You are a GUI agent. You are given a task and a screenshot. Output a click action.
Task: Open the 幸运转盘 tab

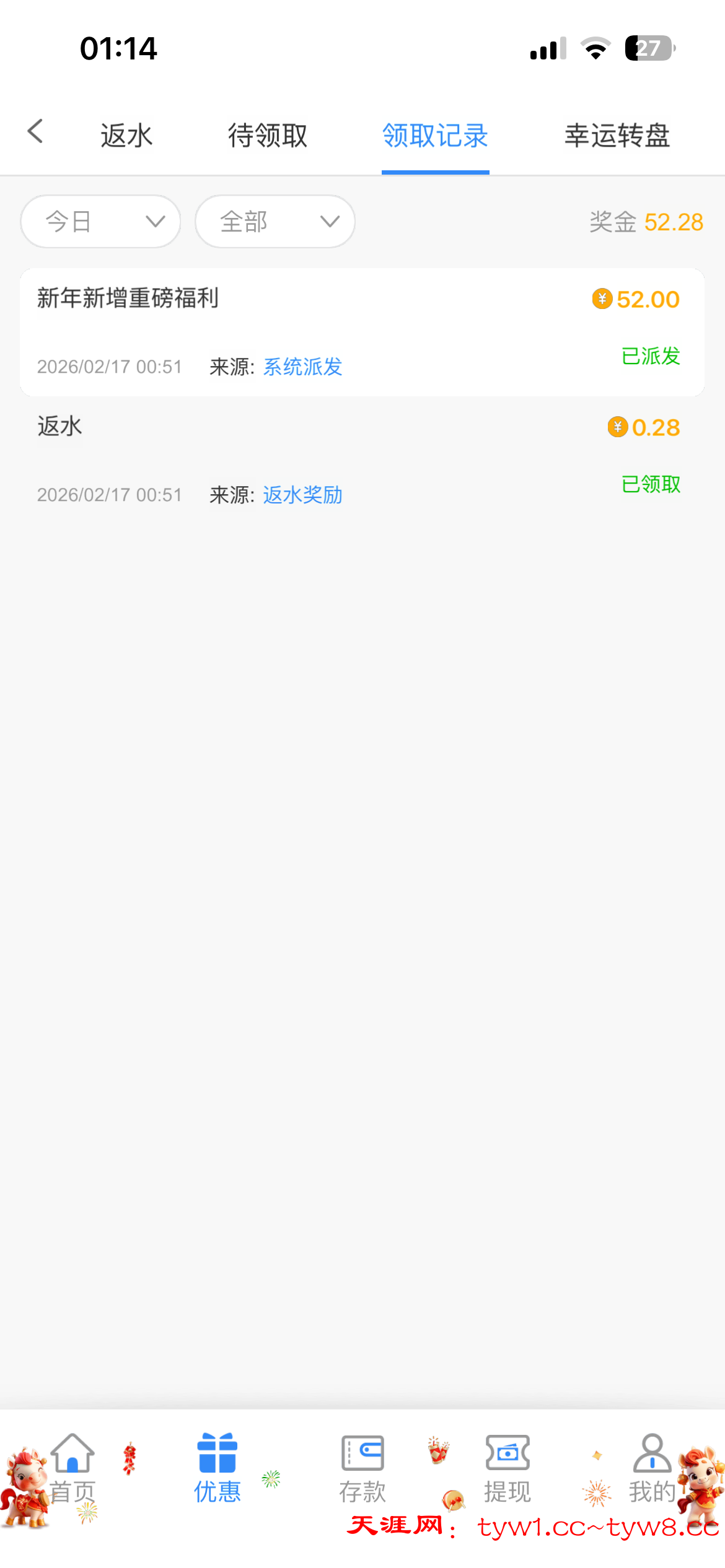point(617,135)
